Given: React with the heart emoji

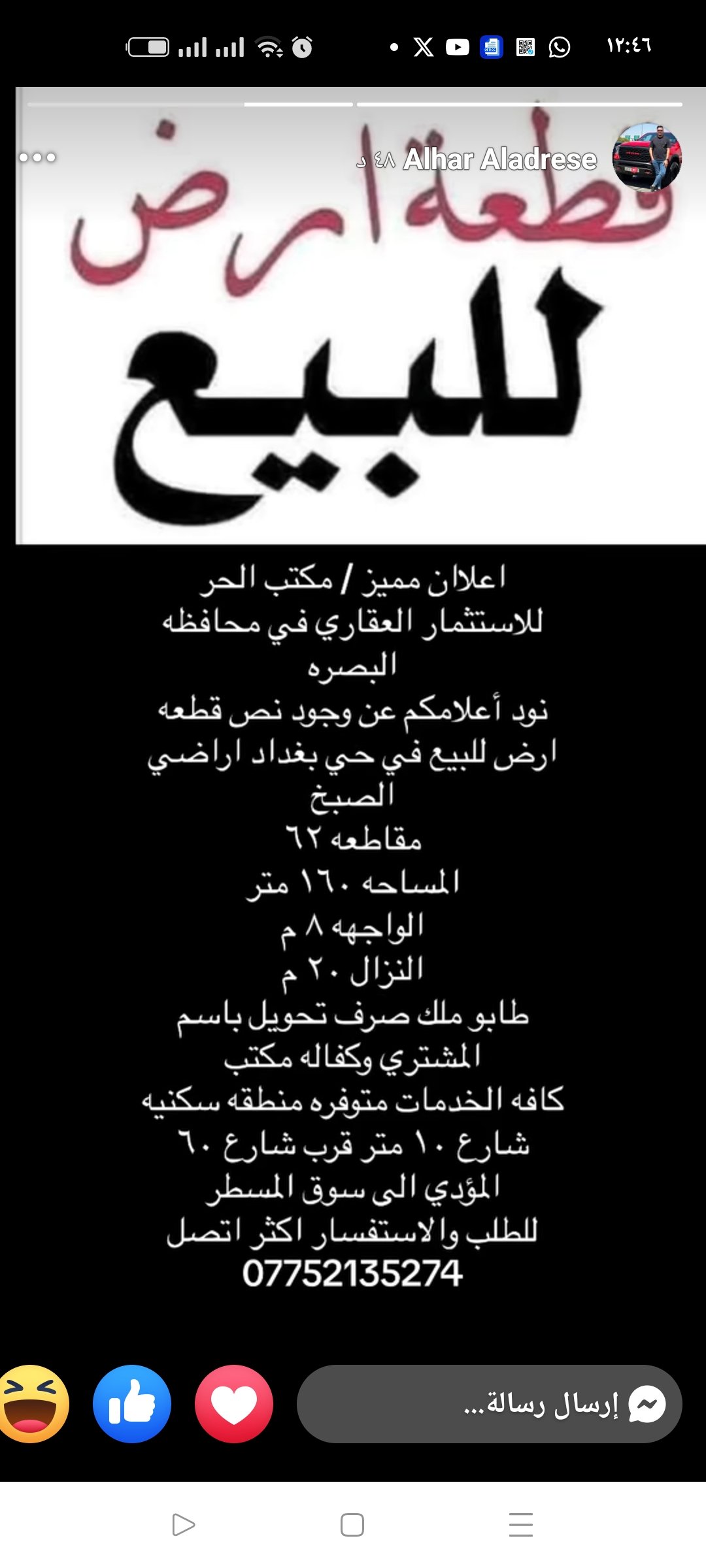Looking at the screenshot, I should [234, 1403].
